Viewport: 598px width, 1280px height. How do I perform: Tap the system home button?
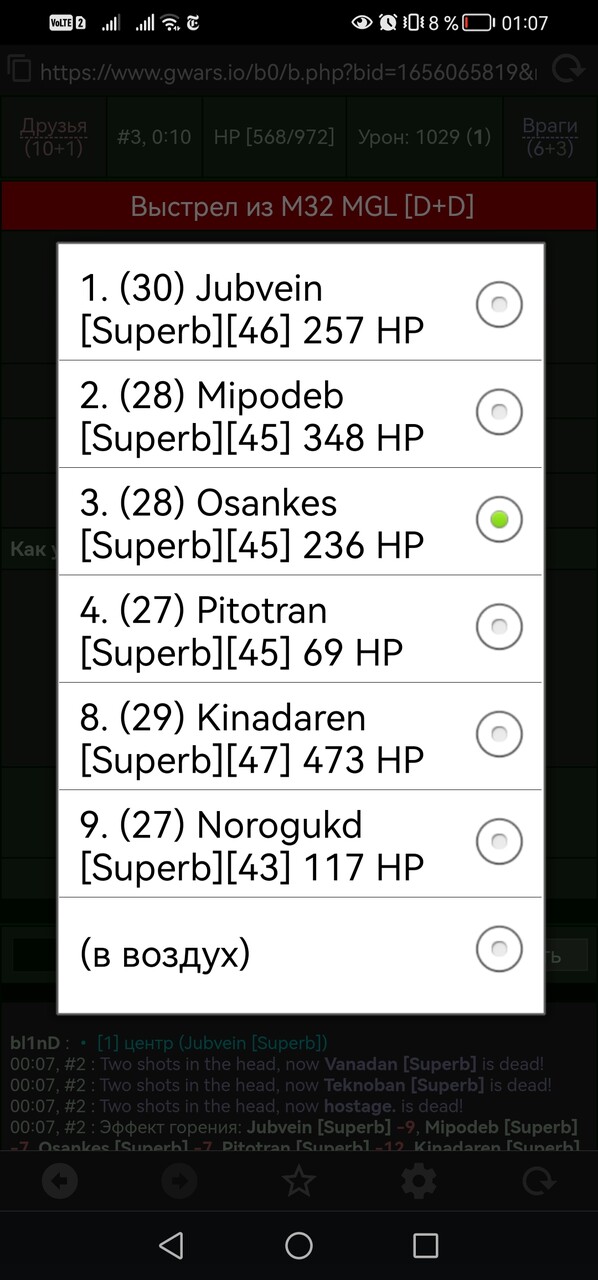click(x=299, y=1244)
